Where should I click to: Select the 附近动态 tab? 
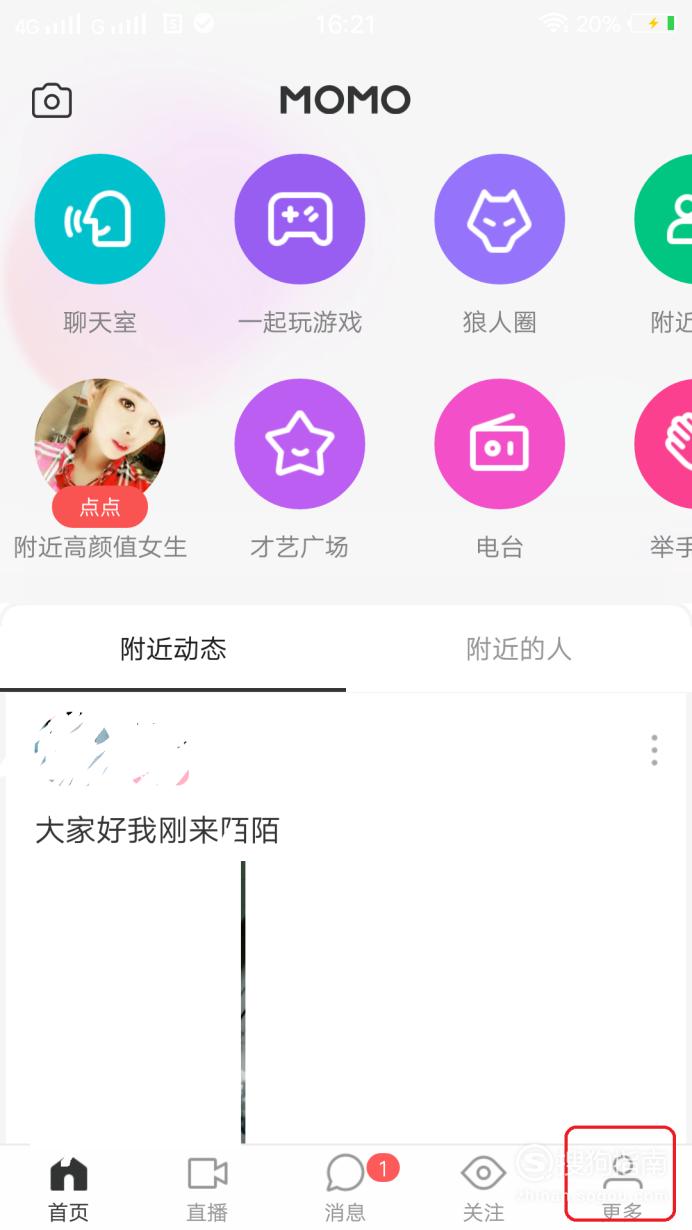[x=173, y=649]
